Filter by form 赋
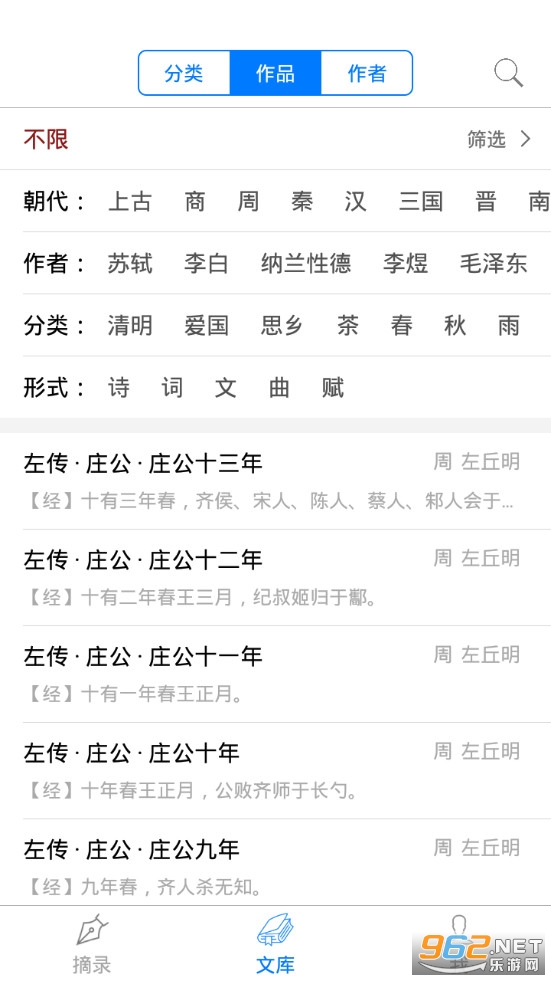This screenshot has height=981, width=551. pyautogui.click(x=333, y=388)
